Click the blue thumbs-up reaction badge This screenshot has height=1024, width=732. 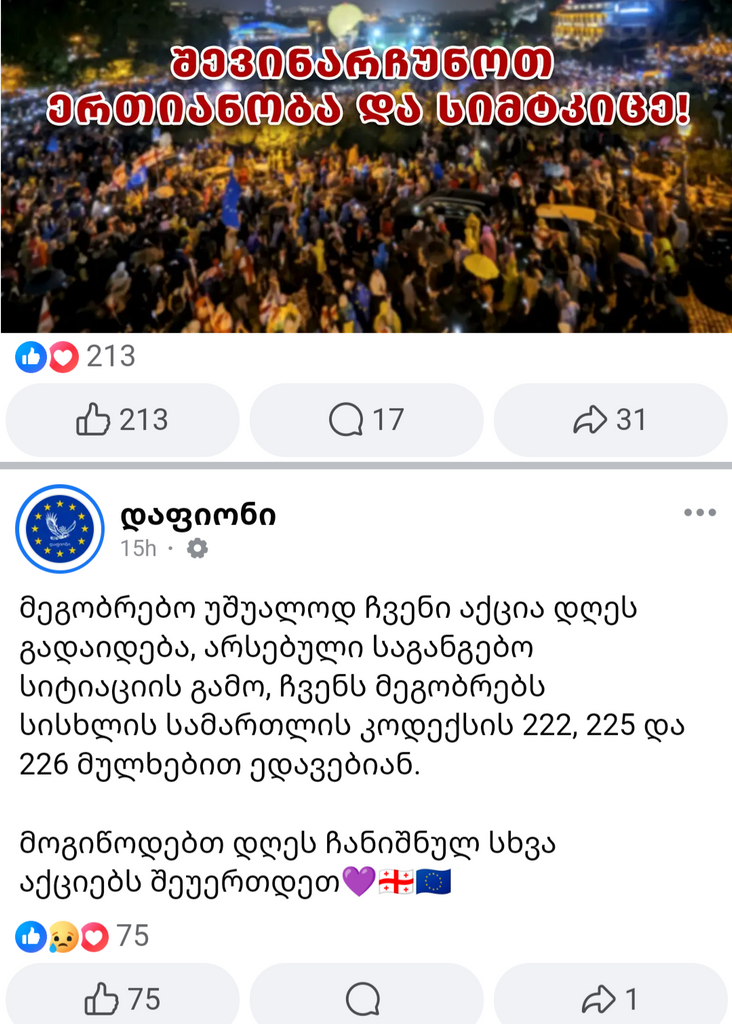[x=30, y=356]
